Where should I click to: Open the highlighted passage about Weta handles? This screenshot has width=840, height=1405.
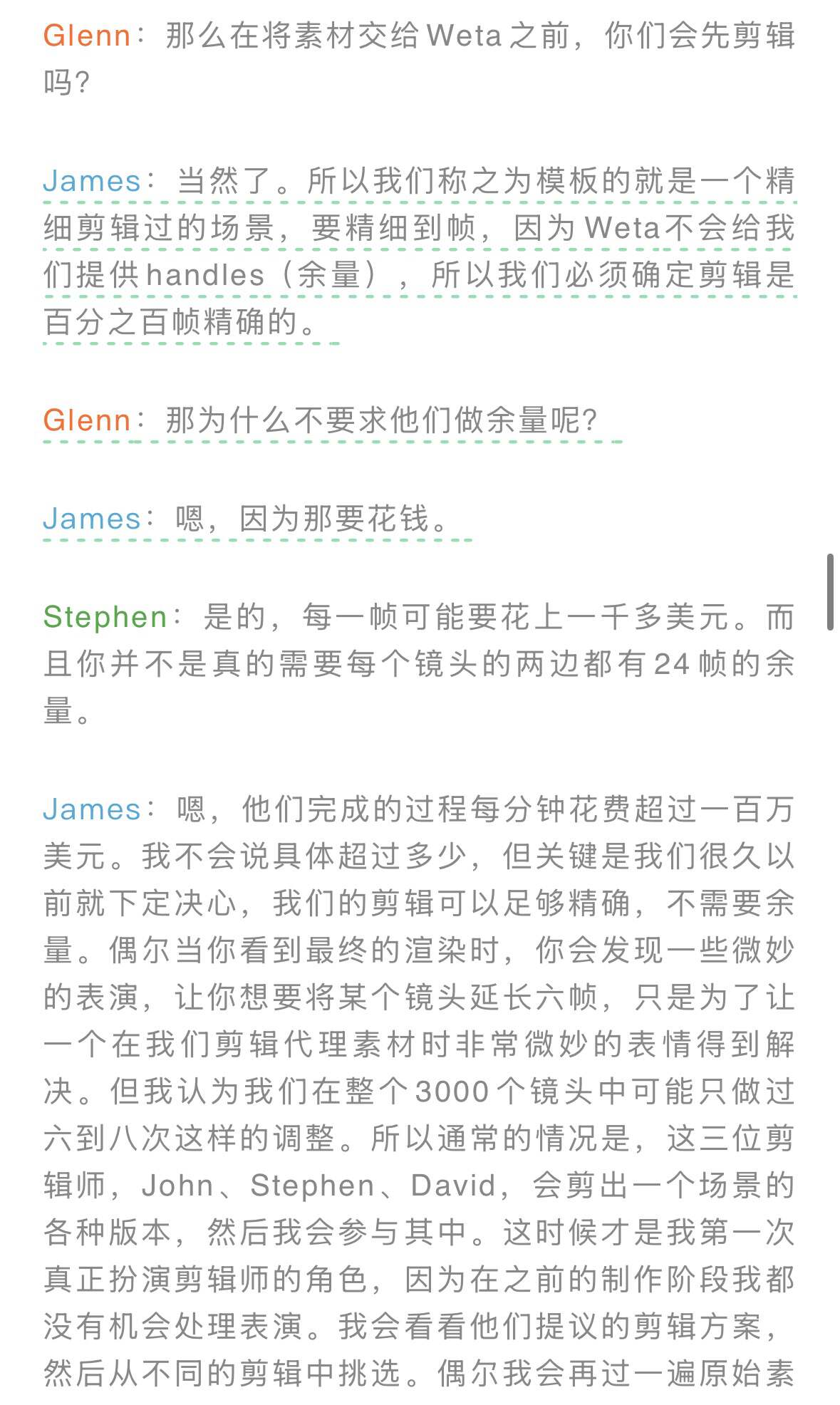coord(419,251)
